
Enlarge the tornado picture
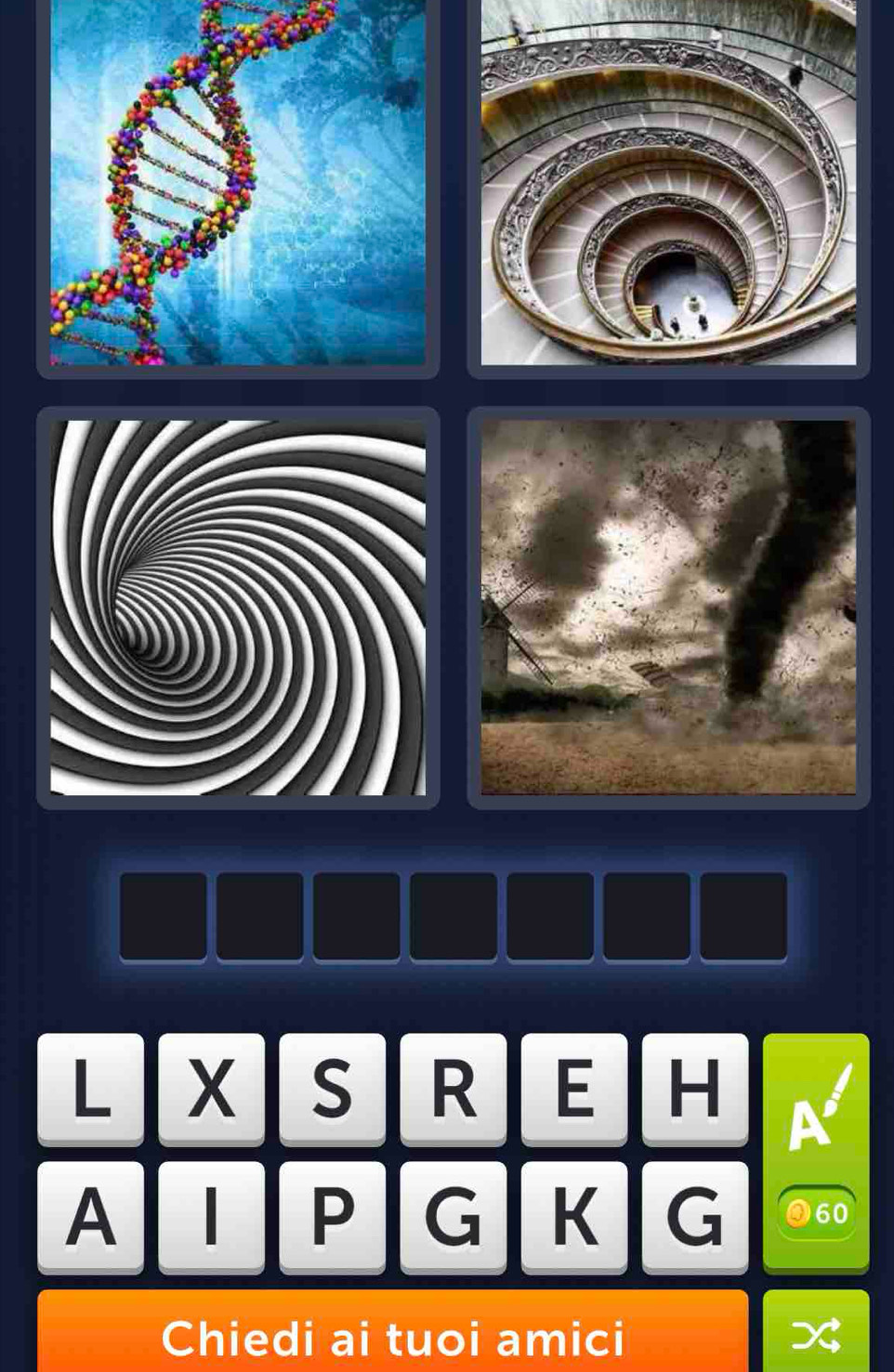tap(668, 608)
